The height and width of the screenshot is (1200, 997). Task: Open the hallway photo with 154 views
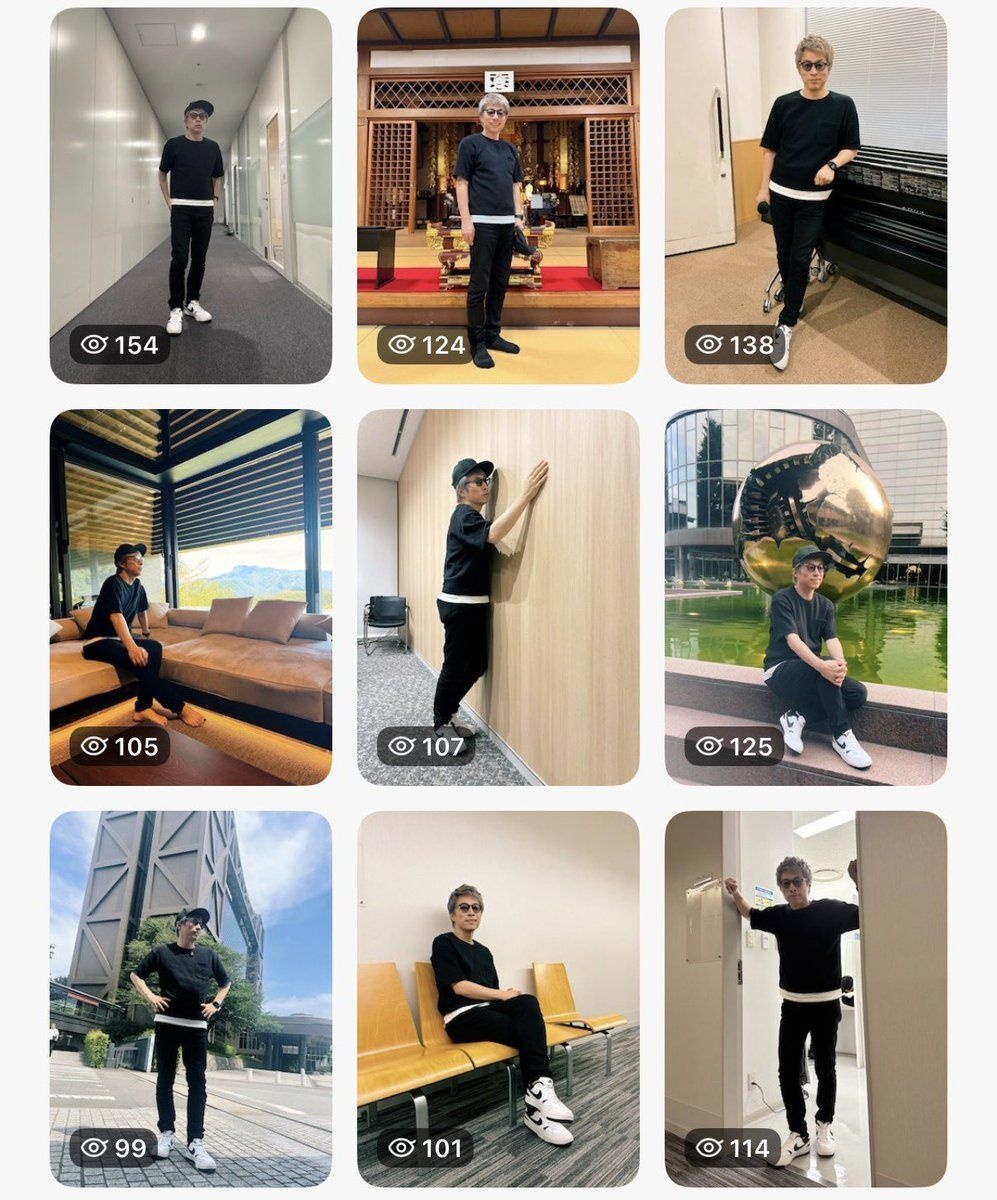(x=191, y=196)
